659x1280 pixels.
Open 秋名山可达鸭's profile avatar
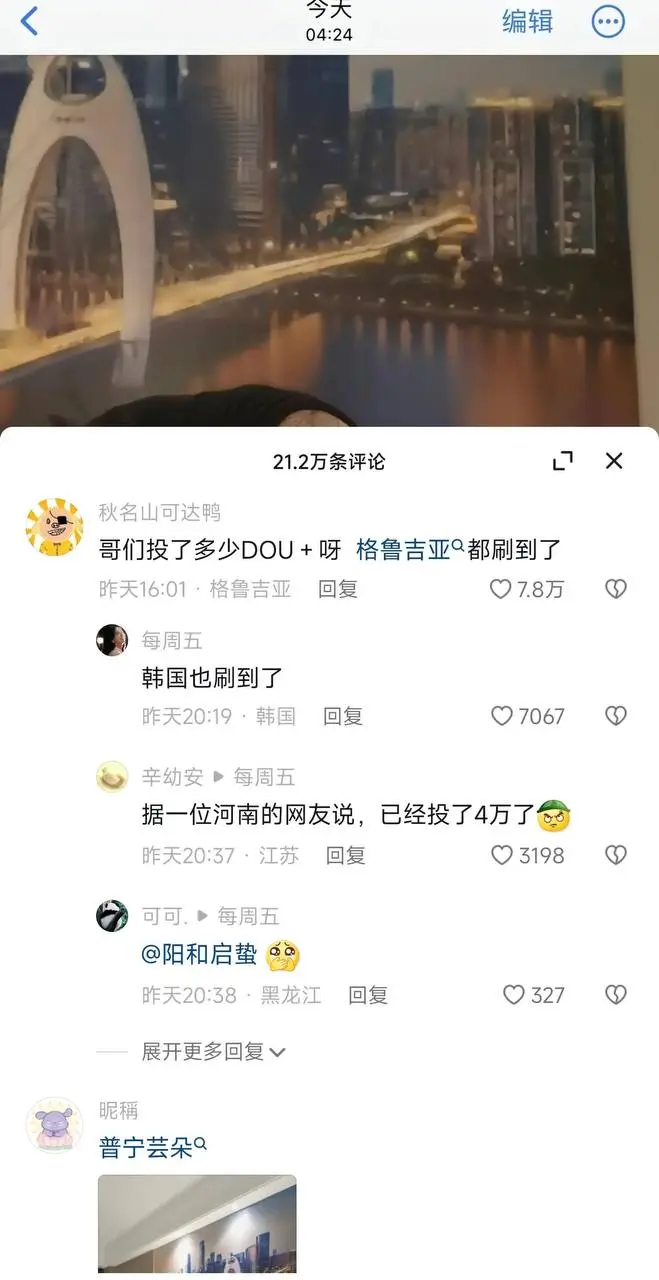(54, 526)
